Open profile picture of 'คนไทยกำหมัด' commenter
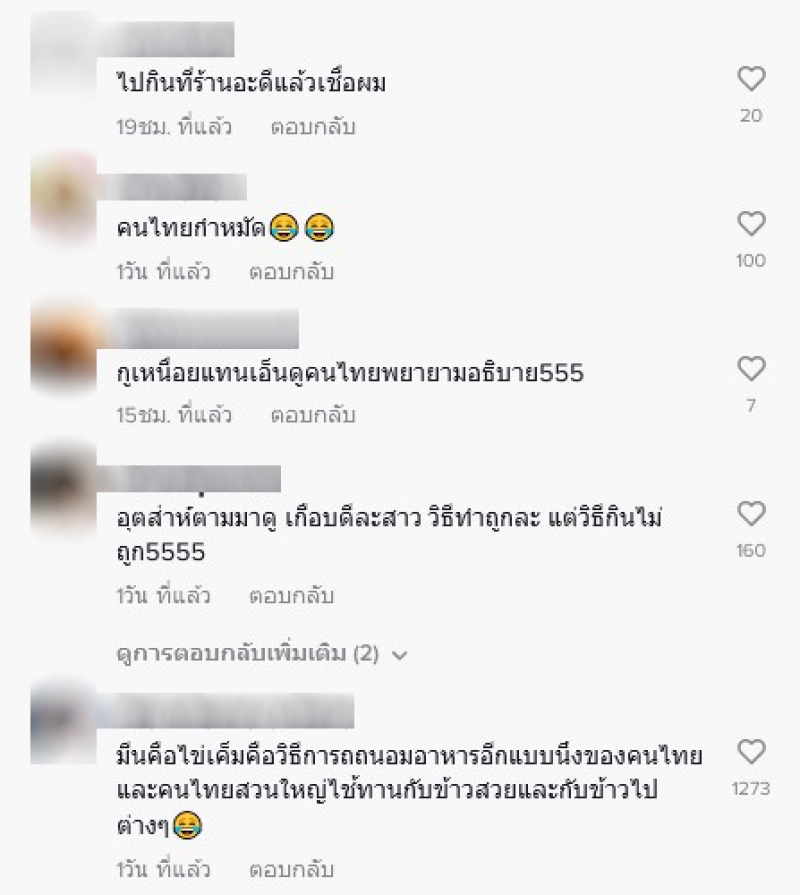Image resolution: width=800 pixels, height=895 pixels. pyautogui.click(x=63, y=197)
